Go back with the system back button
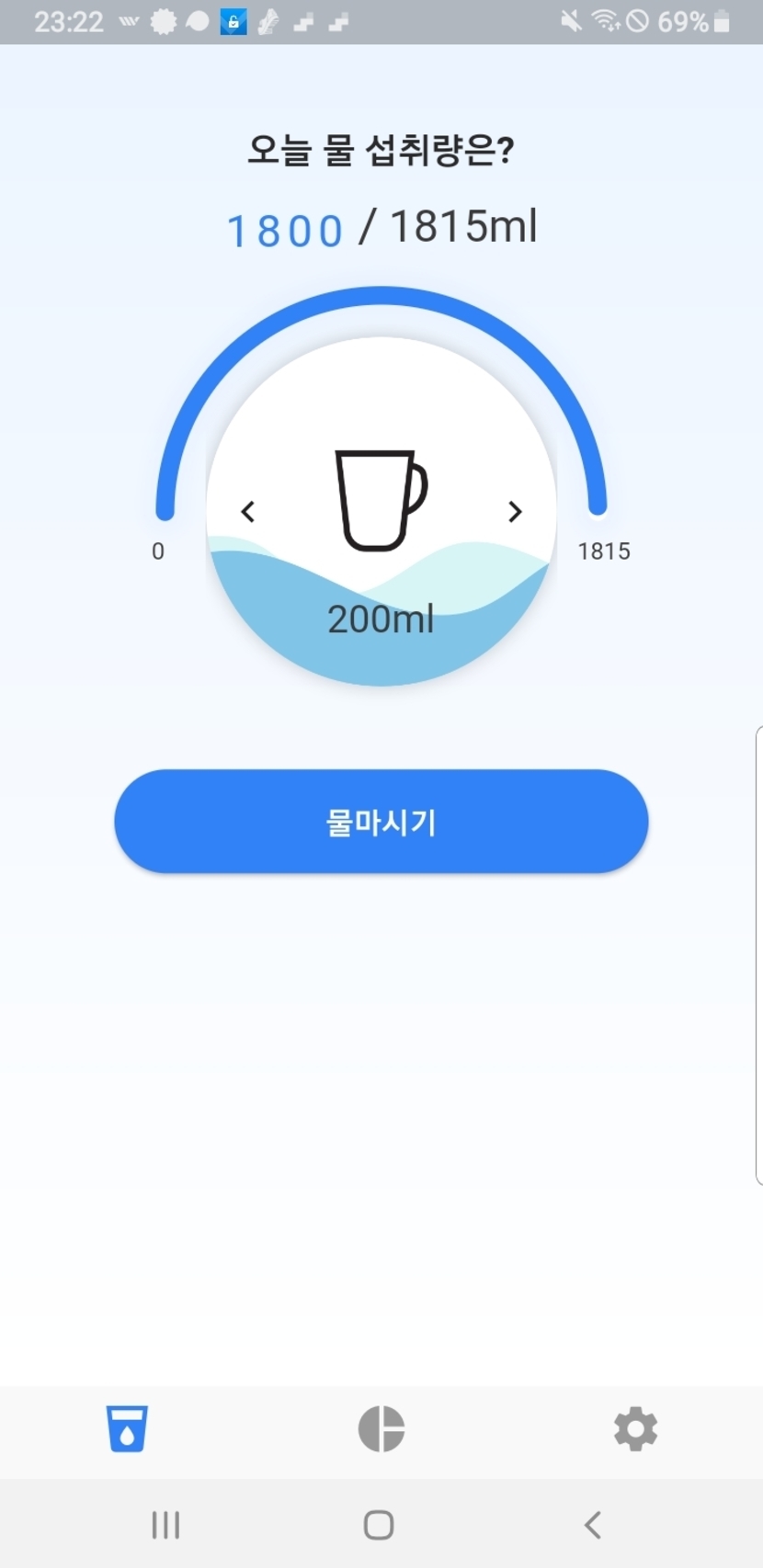The width and height of the screenshot is (763, 1568). click(593, 1525)
